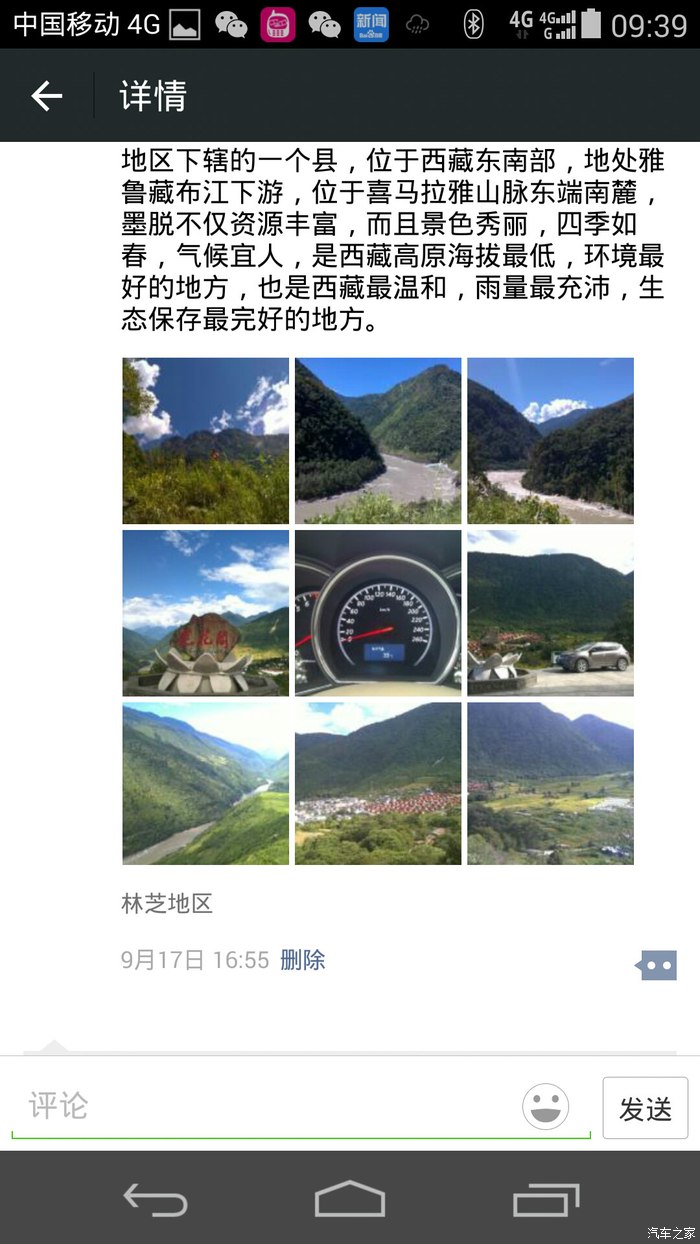Open the red-roofed village photo
Image resolution: width=700 pixels, height=1244 pixels.
pyautogui.click(x=378, y=784)
